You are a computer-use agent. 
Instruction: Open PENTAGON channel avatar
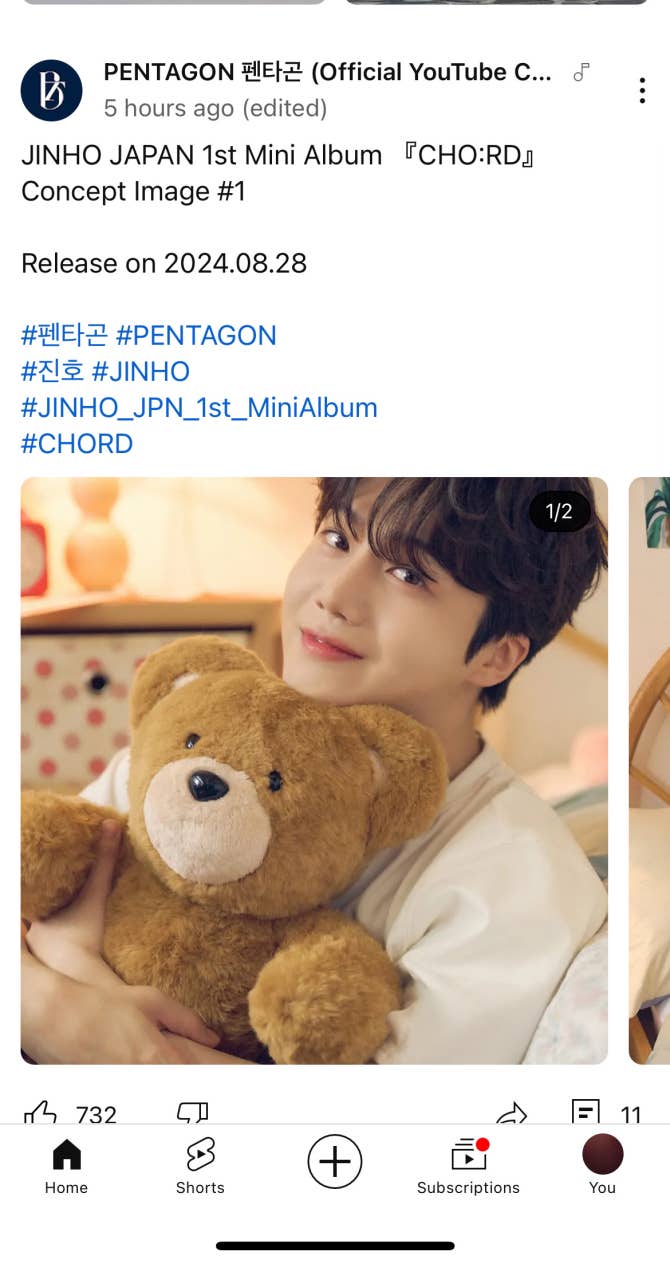(x=51, y=91)
